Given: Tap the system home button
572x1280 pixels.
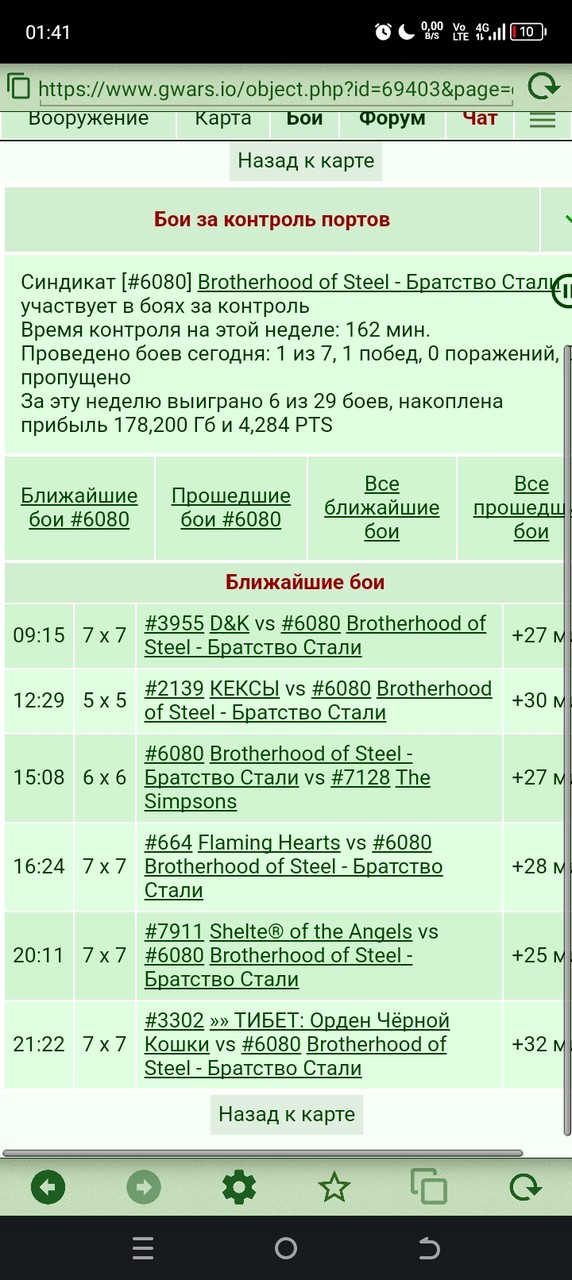Looking at the screenshot, I should click(x=286, y=1248).
